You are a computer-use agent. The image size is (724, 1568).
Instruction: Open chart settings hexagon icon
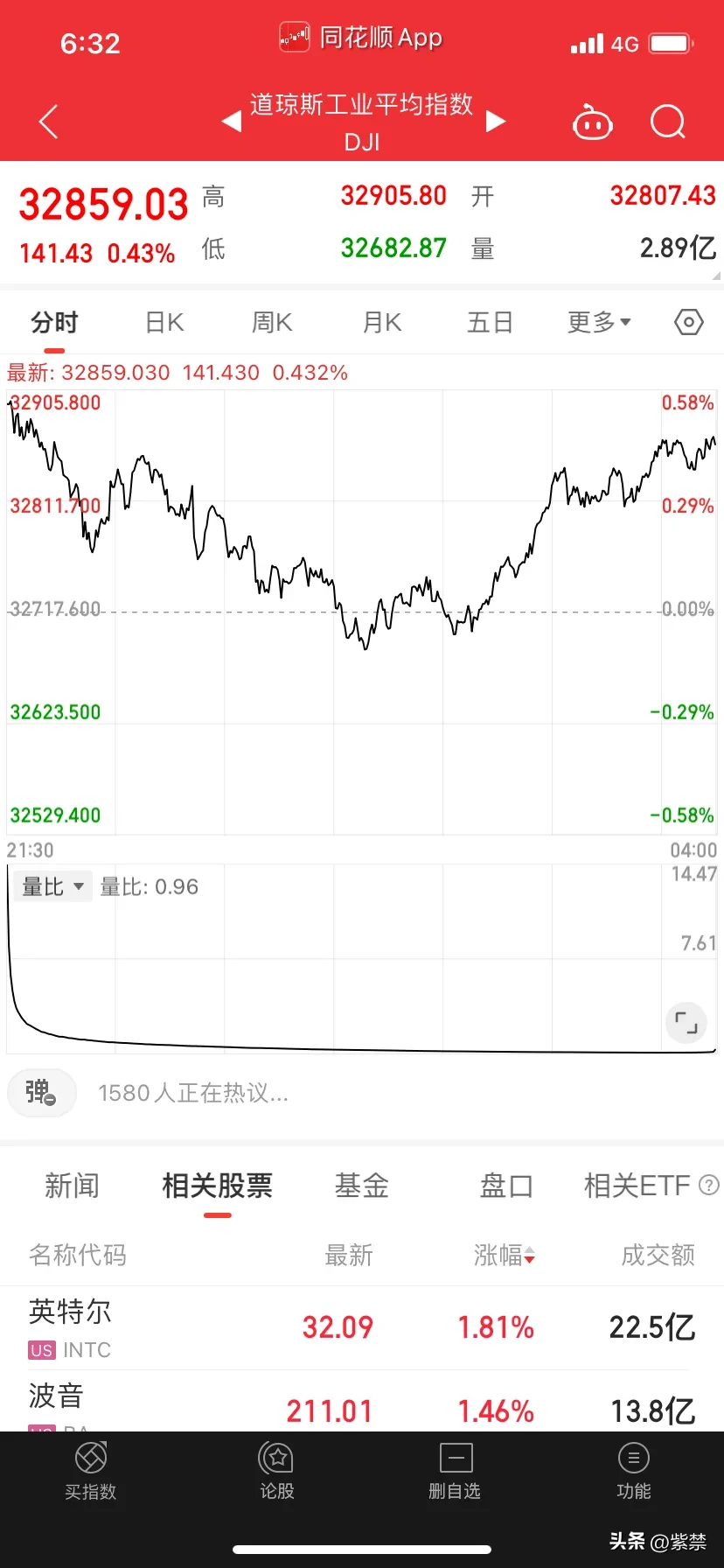click(x=689, y=323)
